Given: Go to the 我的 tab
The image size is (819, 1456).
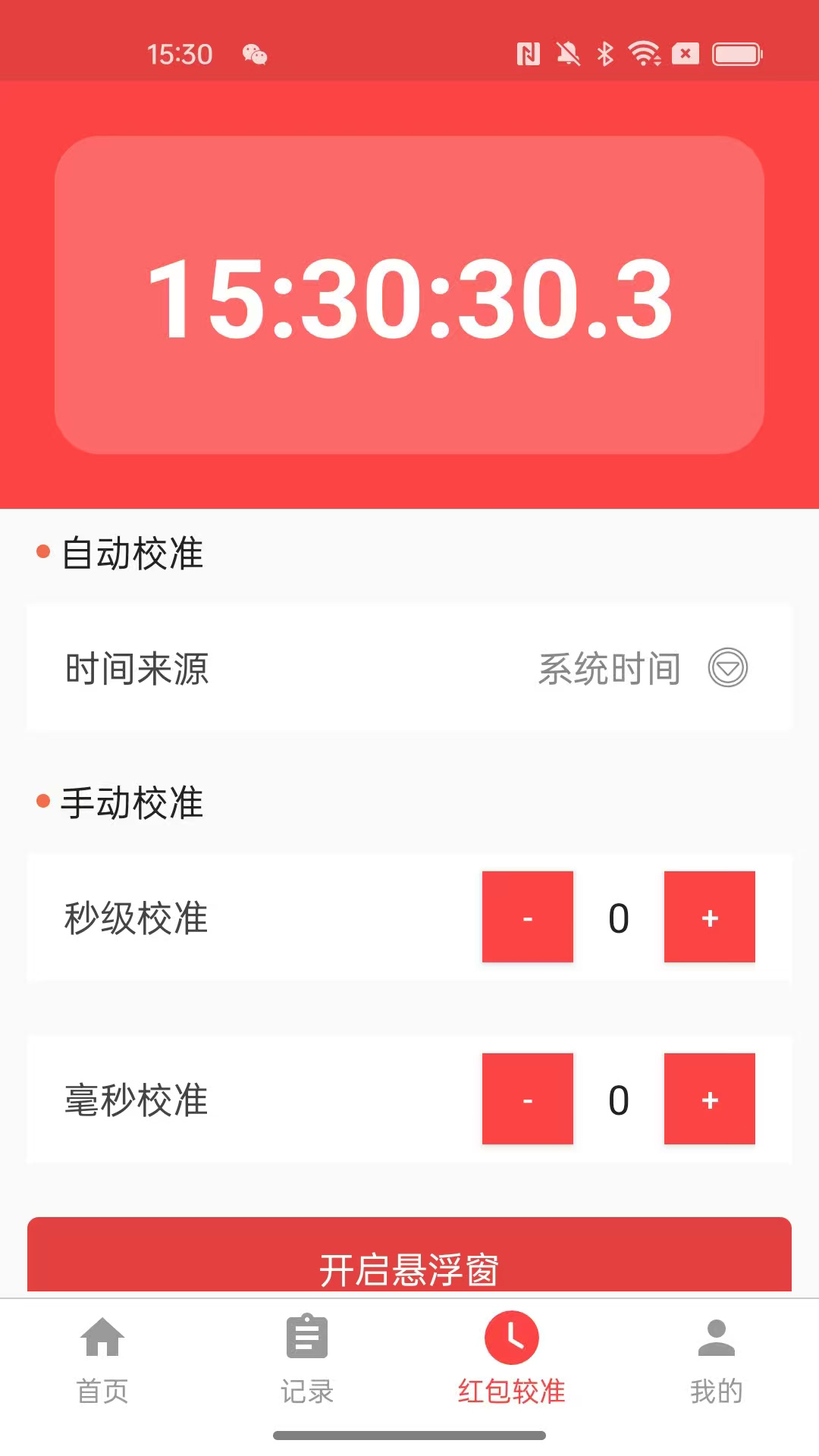Looking at the screenshot, I should pos(716,1358).
